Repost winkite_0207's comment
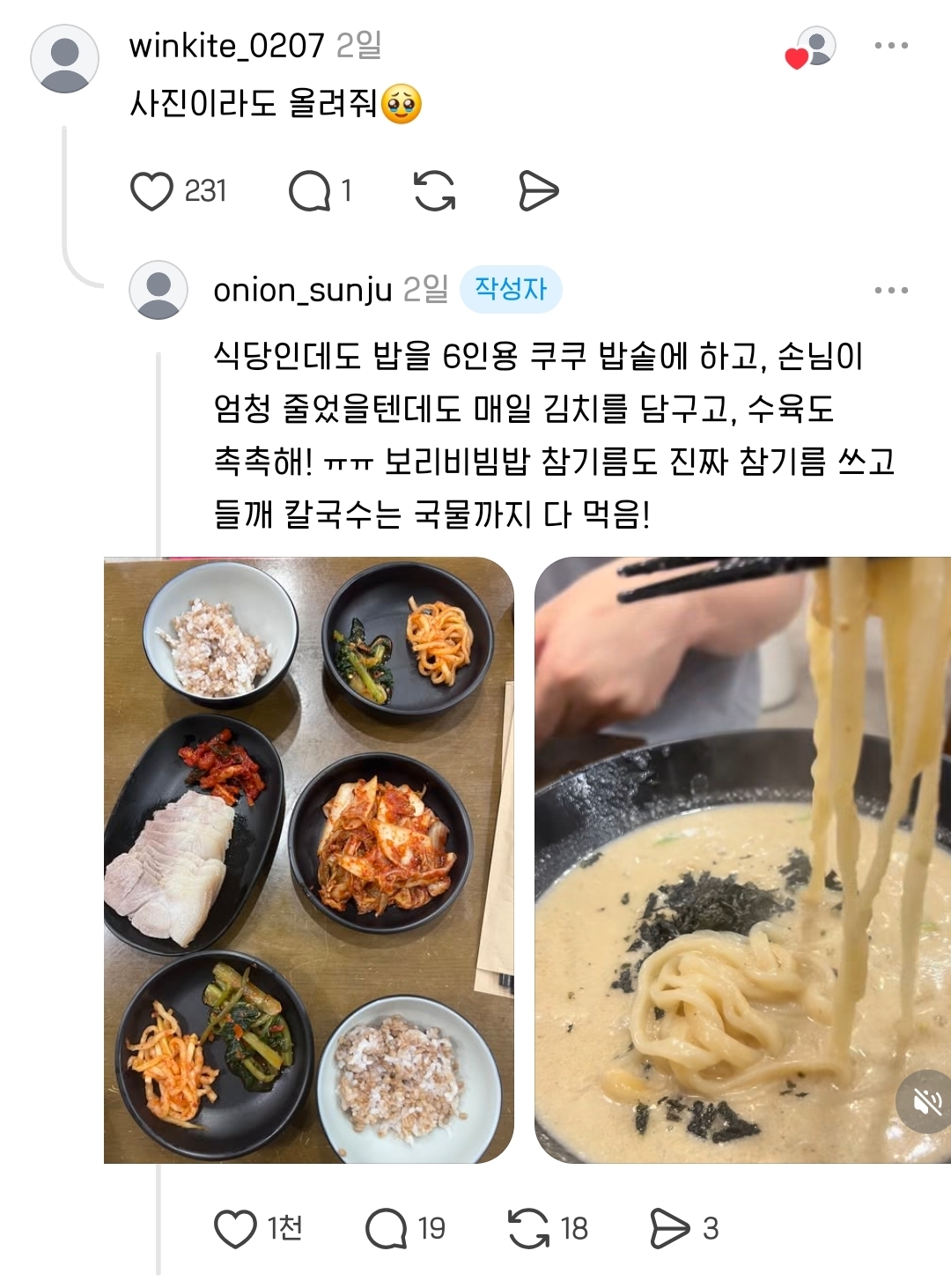 tap(434, 191)
